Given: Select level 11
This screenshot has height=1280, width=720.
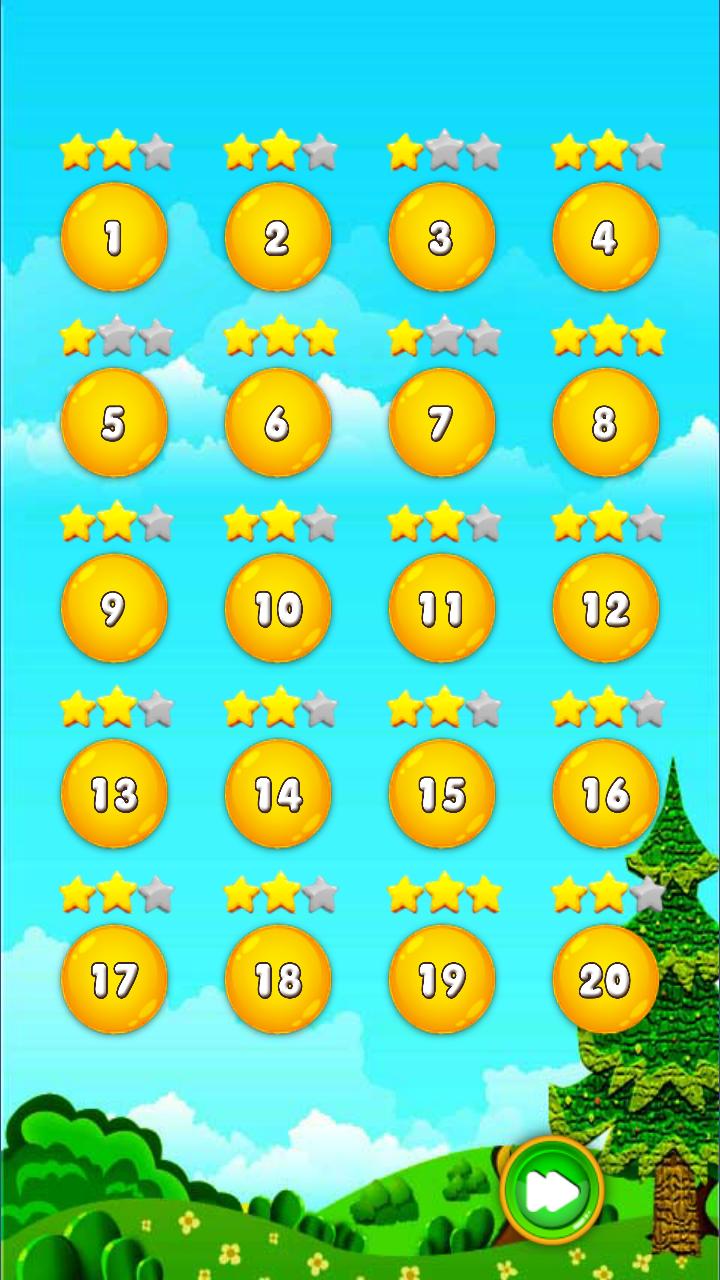Looking at the screenshot, I should click(441, 608).
